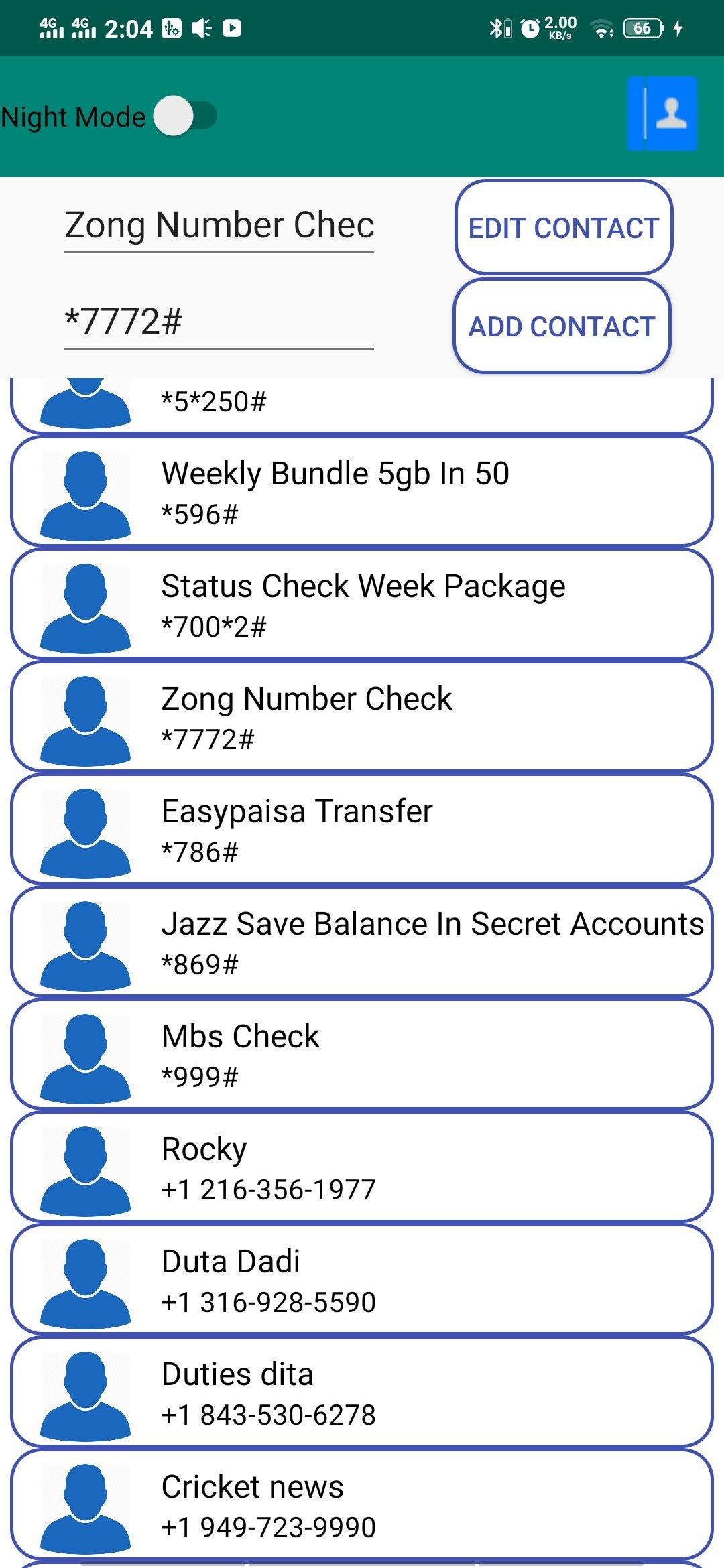This screenshot has width=724, height=1568.
Task: Open the Duties dita contact
Action: (362, 1392)
